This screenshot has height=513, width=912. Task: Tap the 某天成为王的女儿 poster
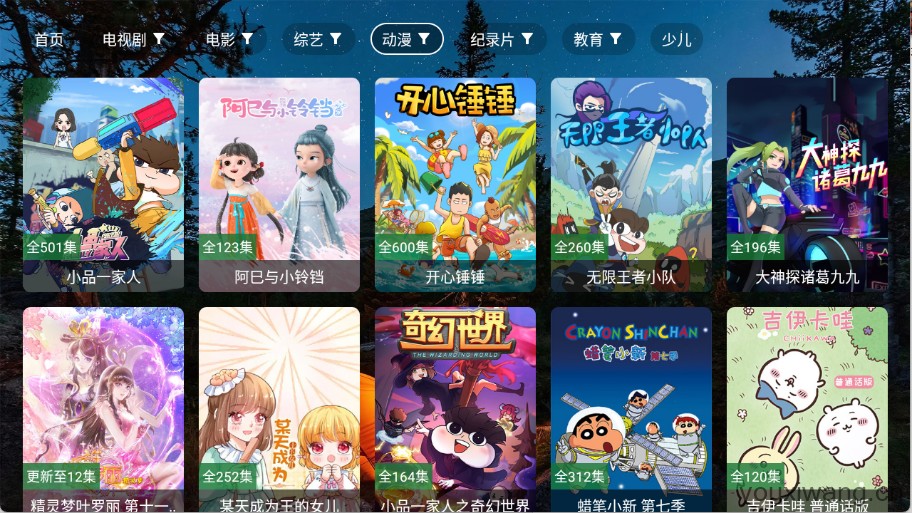tap(279, 410)
